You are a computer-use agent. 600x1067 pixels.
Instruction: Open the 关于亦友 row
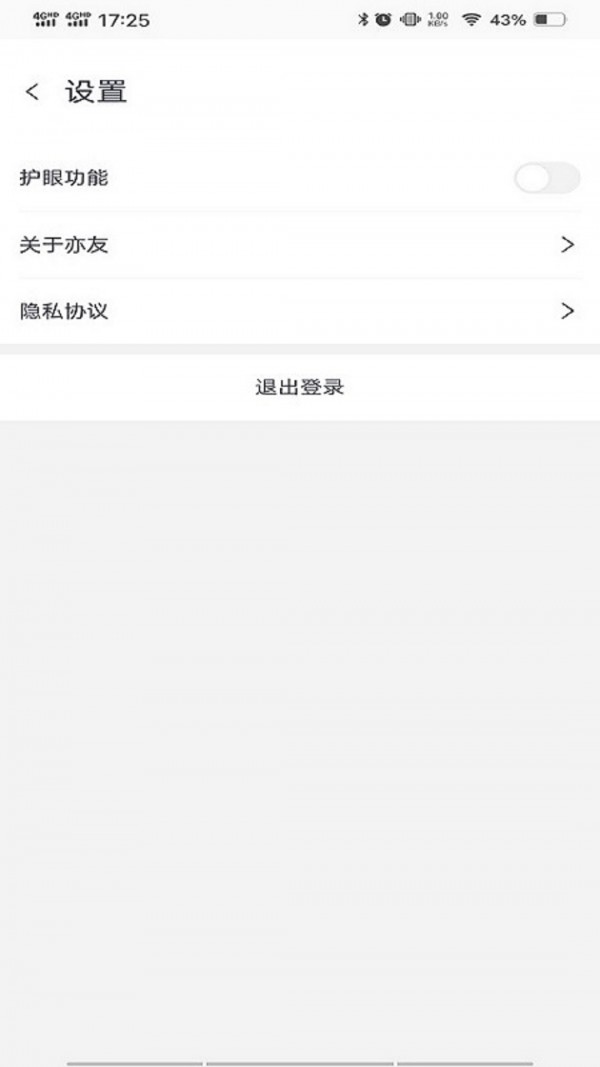(300, 245)
